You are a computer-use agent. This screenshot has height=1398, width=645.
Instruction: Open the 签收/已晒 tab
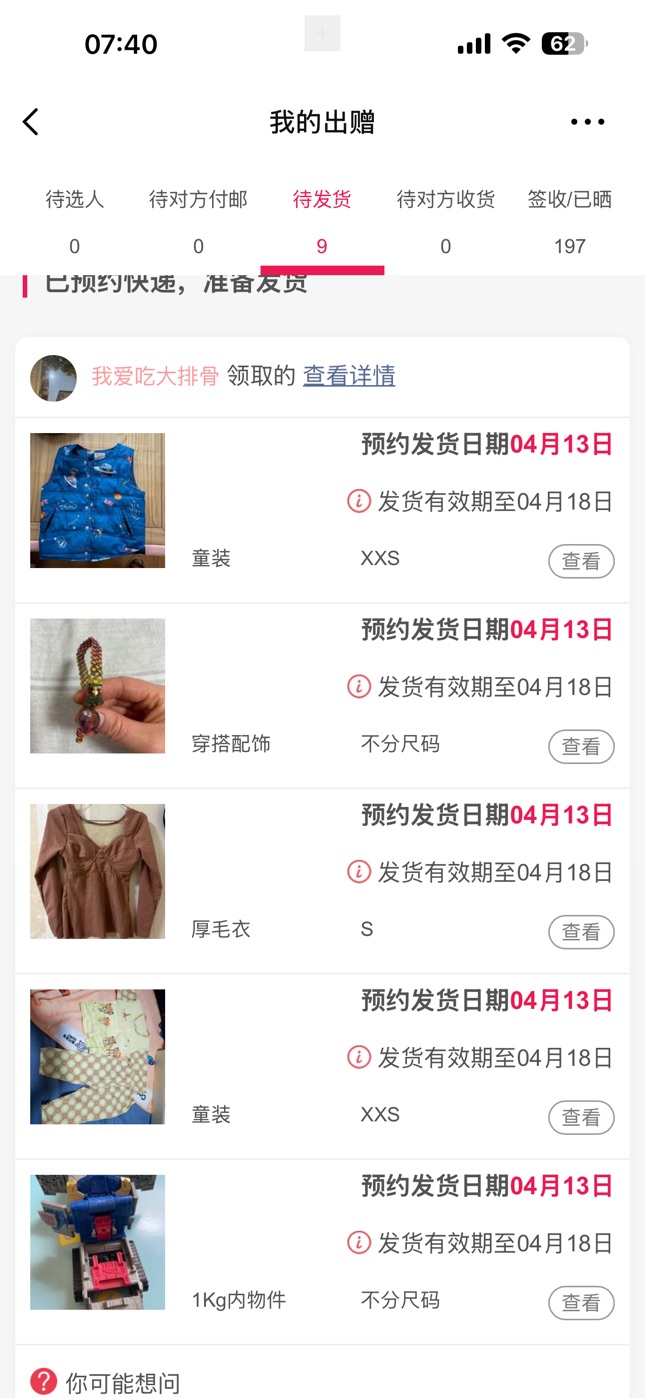tap(570, 220)
